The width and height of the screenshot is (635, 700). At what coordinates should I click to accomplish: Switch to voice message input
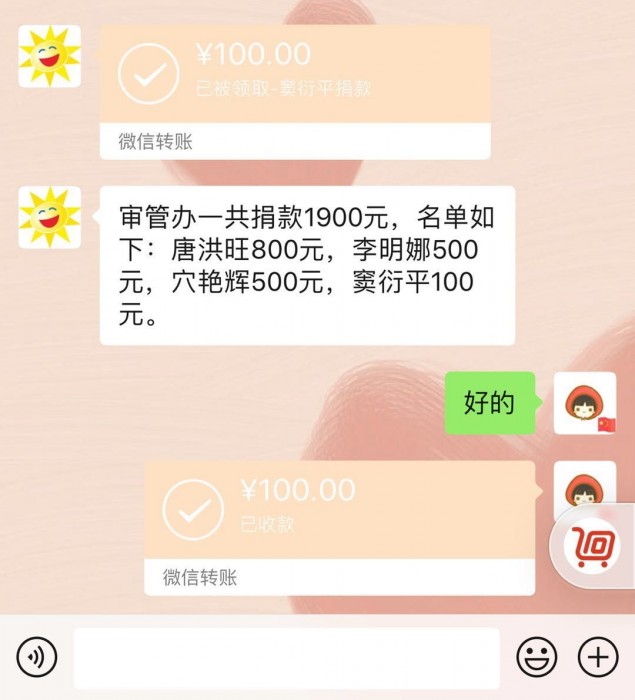tap(37, 657)
